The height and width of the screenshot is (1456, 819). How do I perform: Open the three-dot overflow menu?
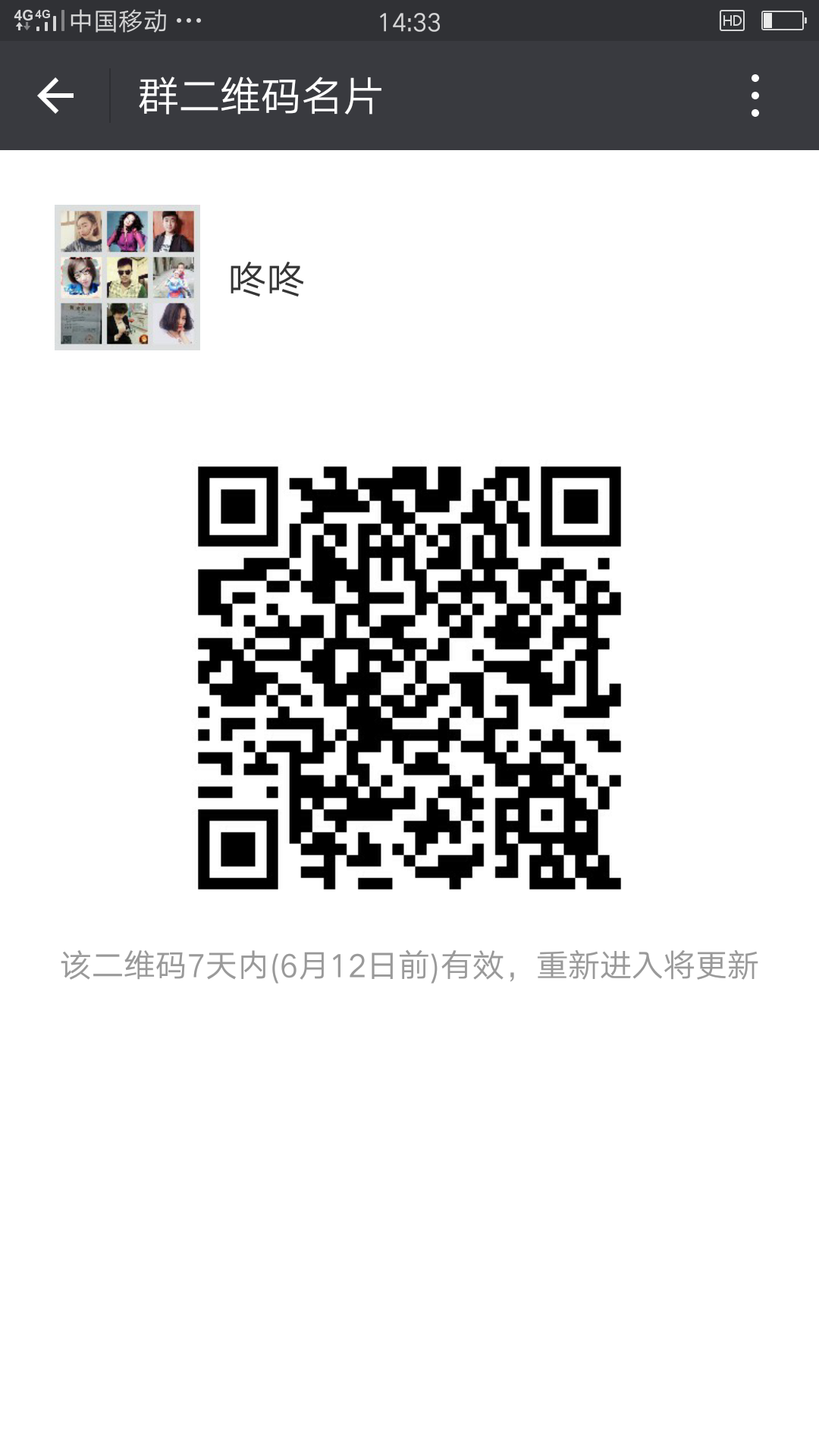[755, 96]
